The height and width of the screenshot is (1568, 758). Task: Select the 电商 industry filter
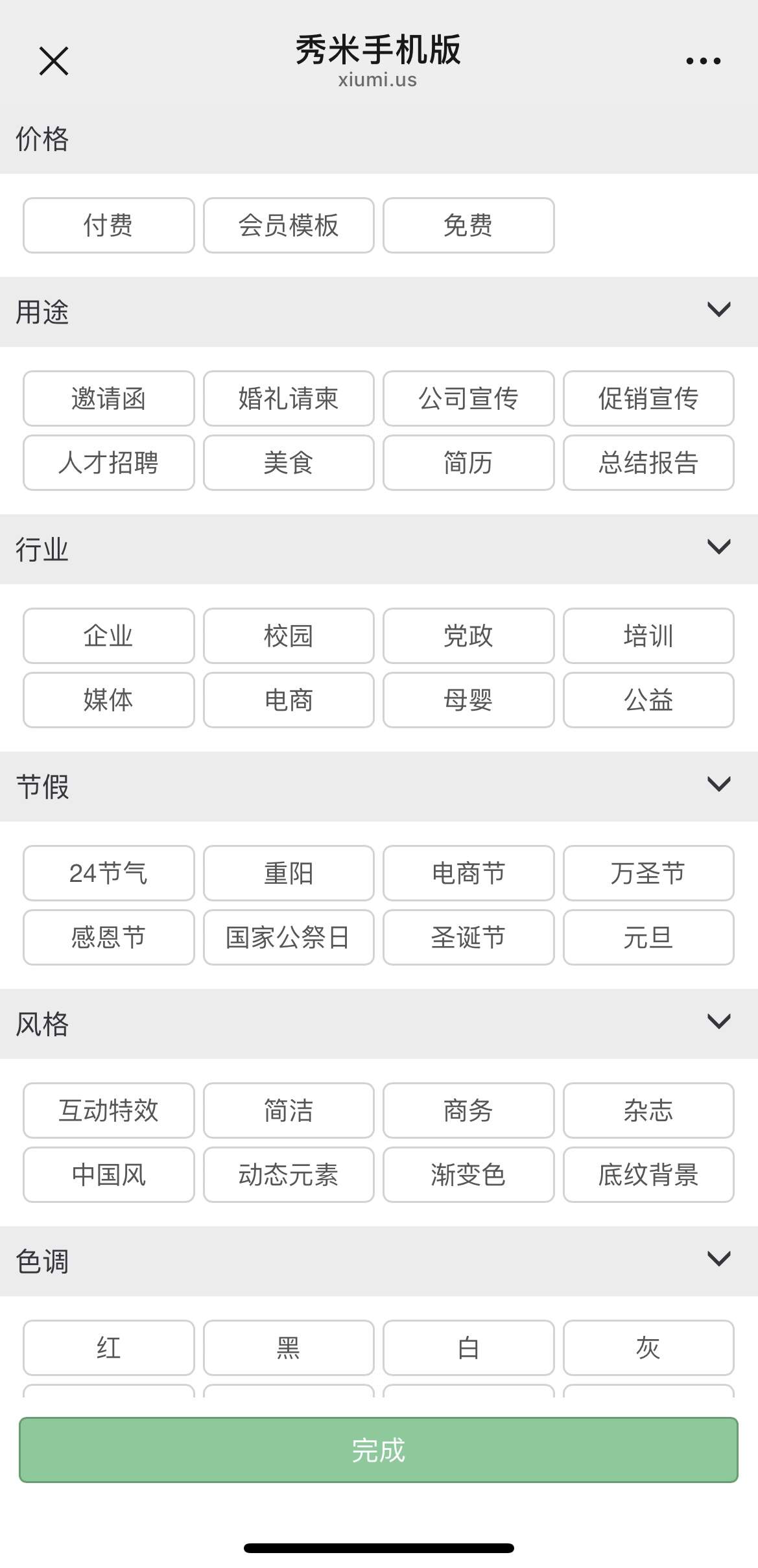pyautogui.click(x=289, y=700)
